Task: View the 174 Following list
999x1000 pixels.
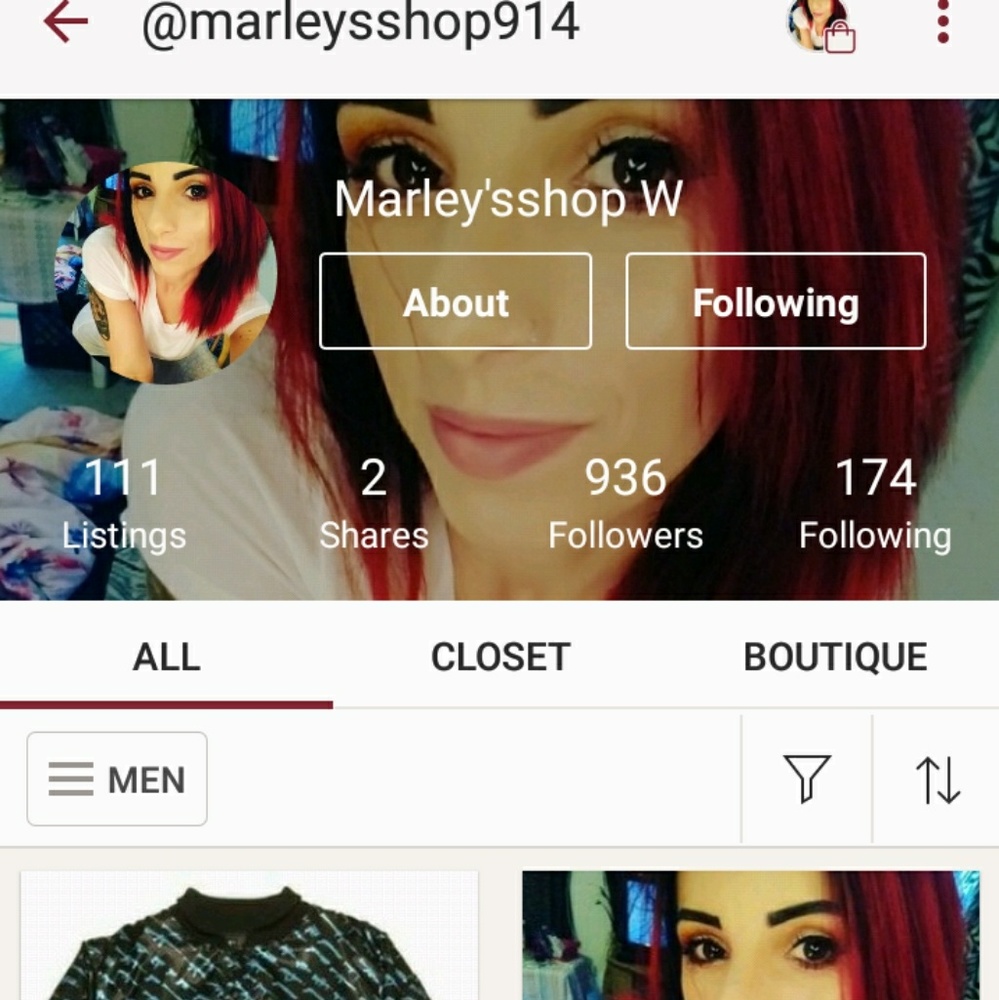Action: point(873,505)
